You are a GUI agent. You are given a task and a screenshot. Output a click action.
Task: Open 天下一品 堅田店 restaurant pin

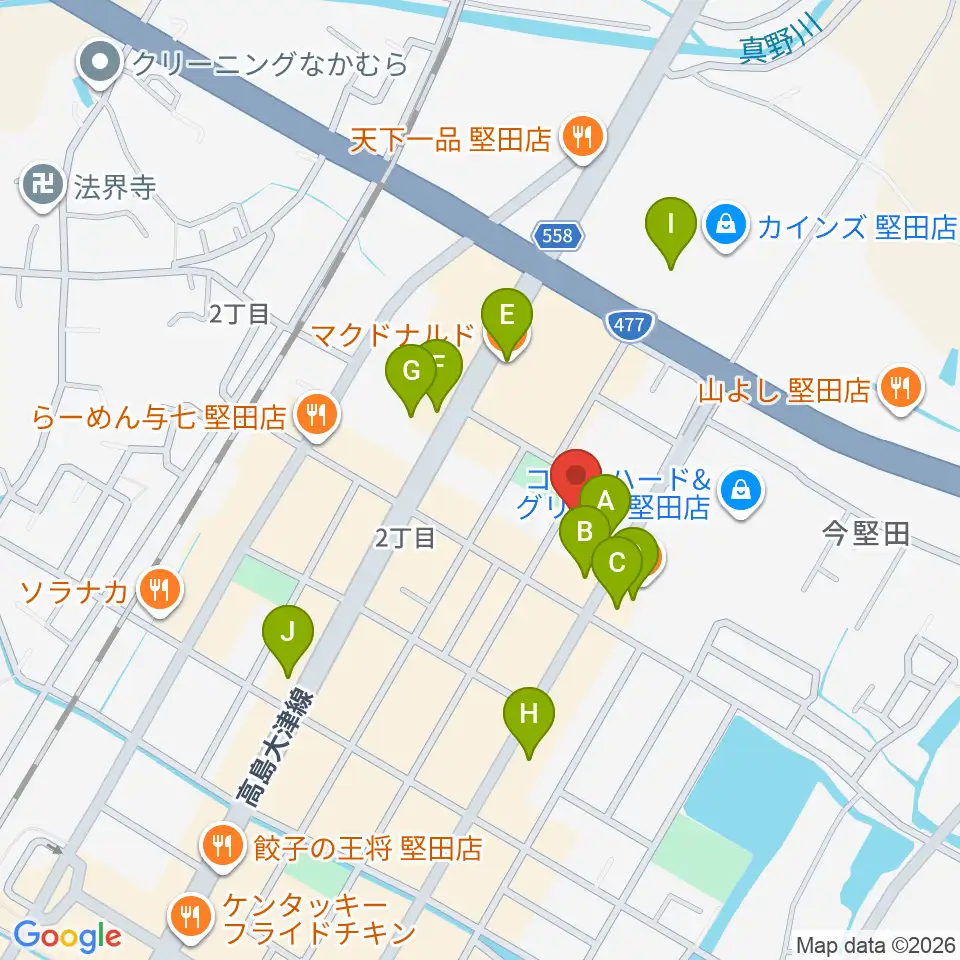[583, 140]
